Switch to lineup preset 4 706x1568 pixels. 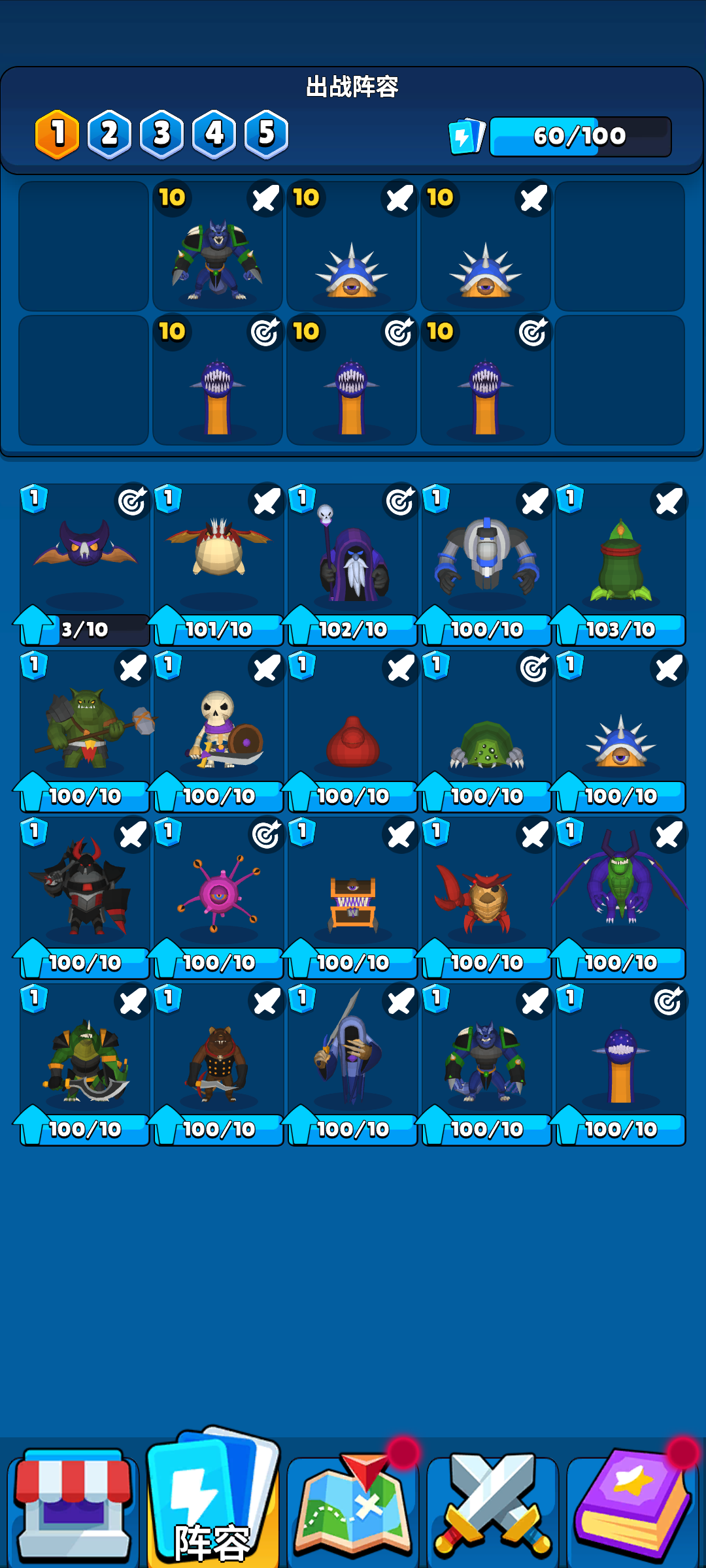(214, 135)
